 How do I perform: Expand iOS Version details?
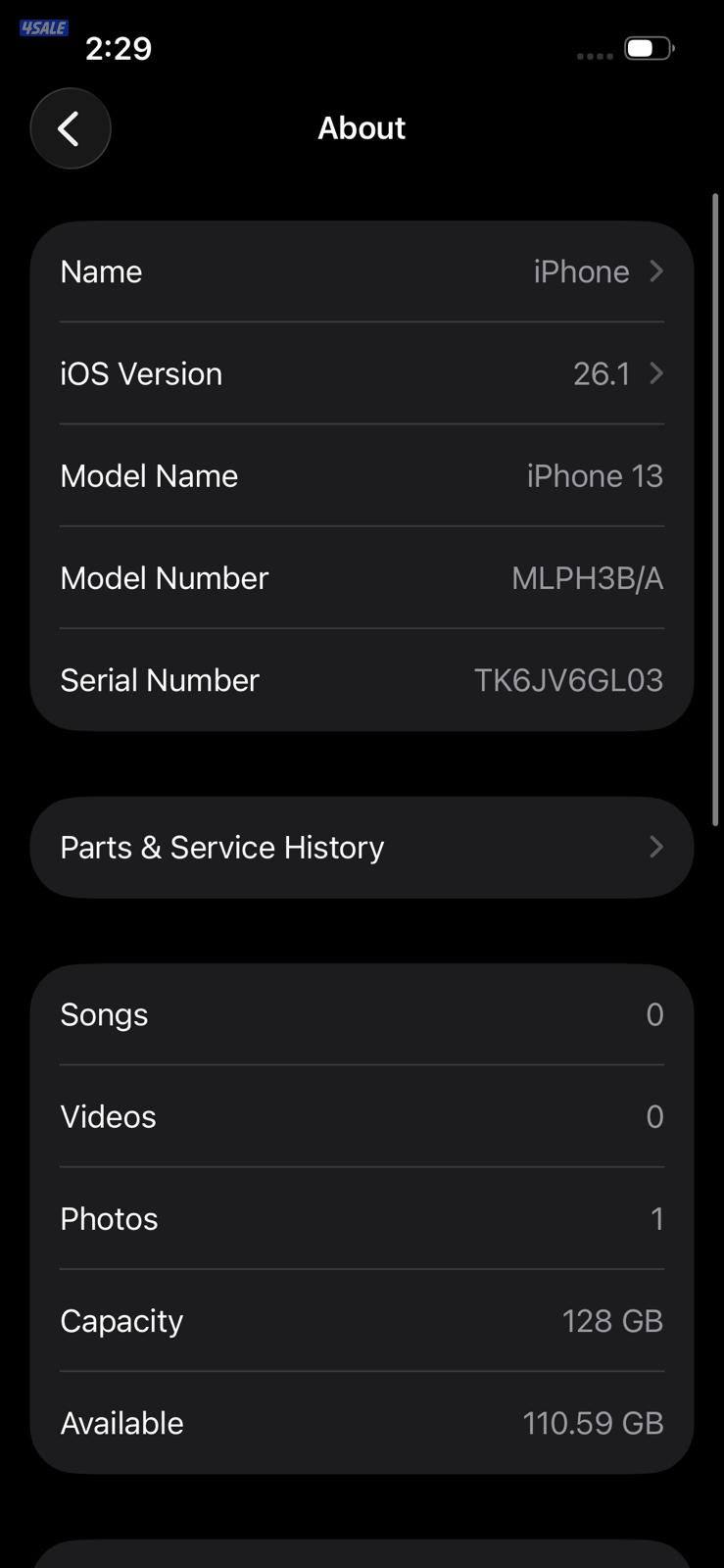[362, 373]
